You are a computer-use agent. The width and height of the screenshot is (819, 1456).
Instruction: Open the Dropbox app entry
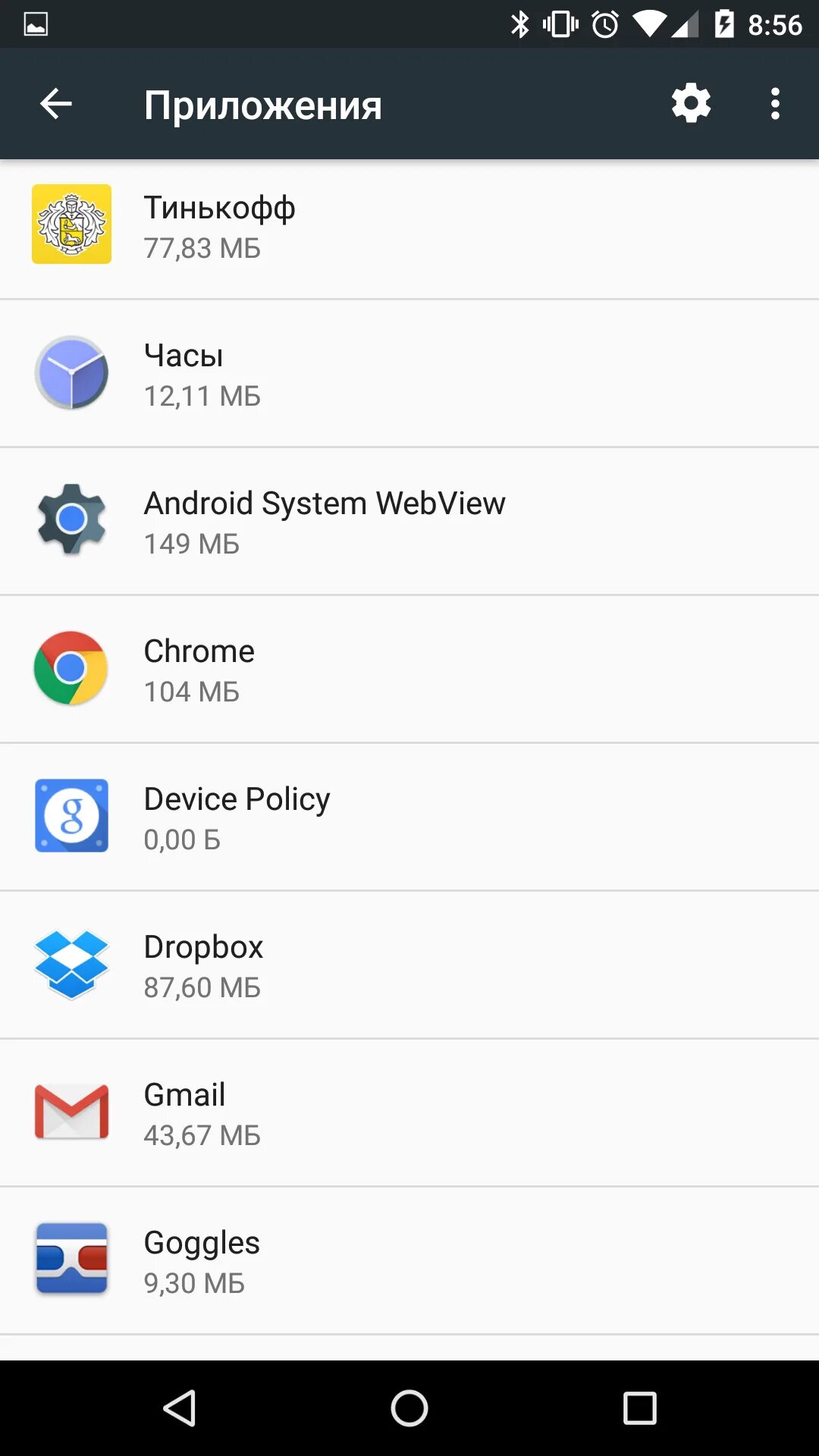409,965
